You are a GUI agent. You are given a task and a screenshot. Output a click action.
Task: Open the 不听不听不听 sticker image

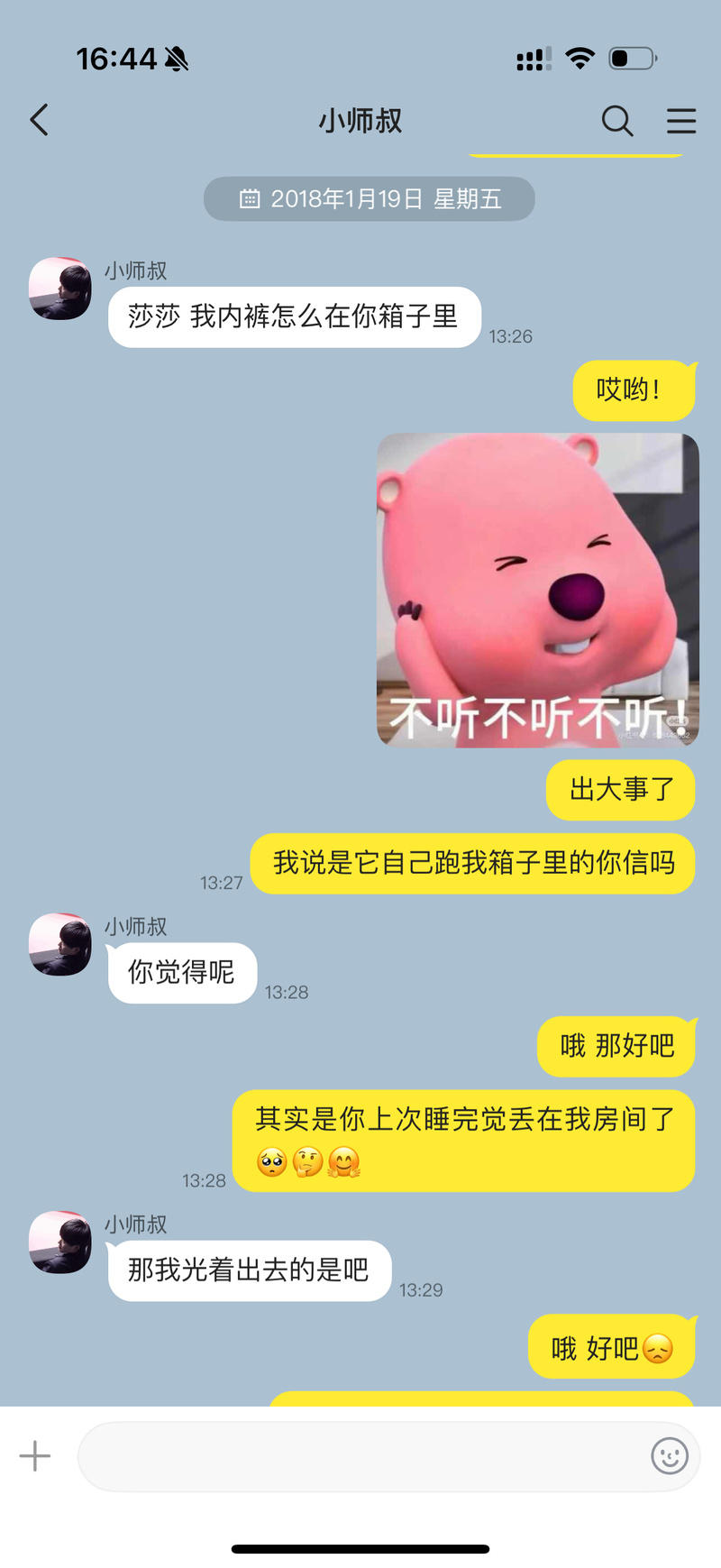click(538, 590)
